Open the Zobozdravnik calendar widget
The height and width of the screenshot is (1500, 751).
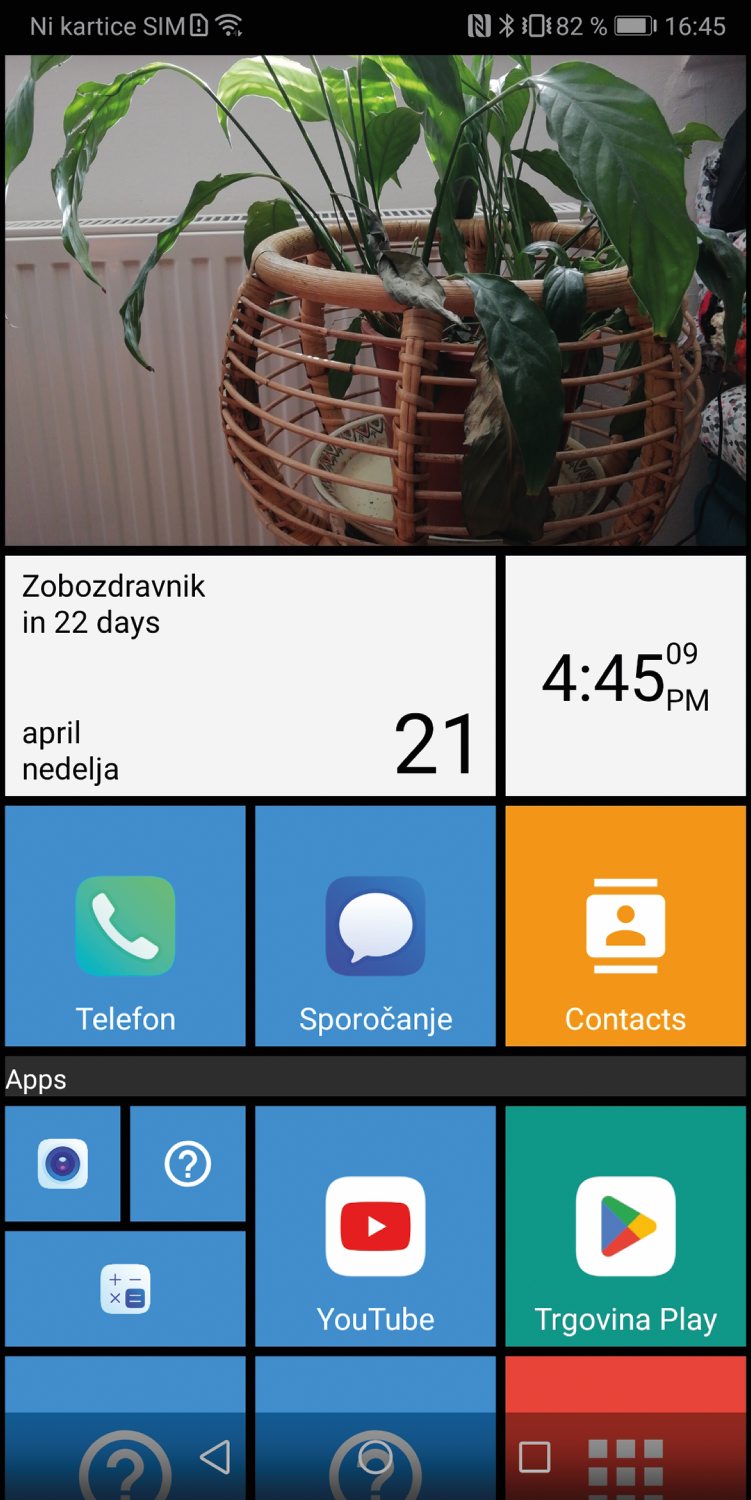click(x=250, y=676)
